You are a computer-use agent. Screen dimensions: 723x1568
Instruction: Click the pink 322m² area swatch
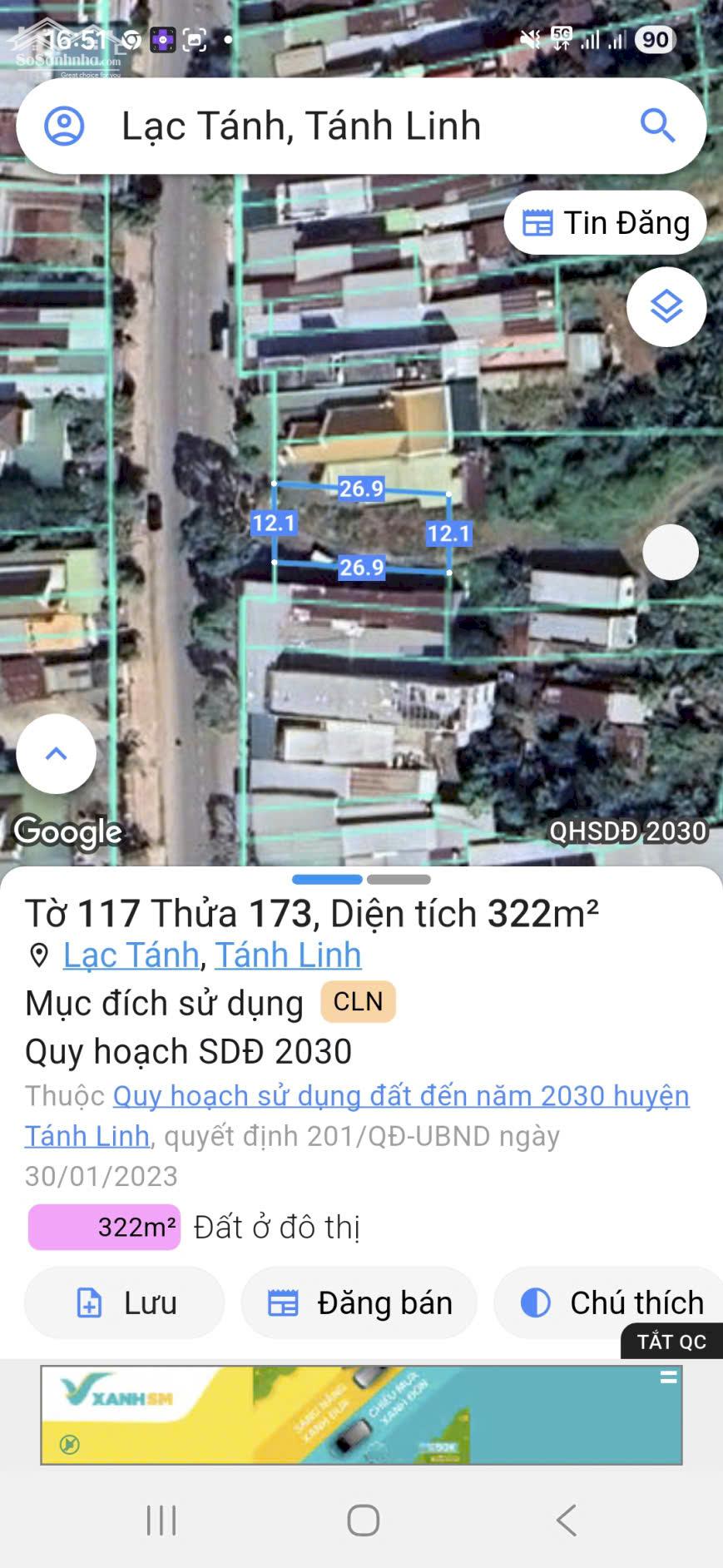(104, 1226)
